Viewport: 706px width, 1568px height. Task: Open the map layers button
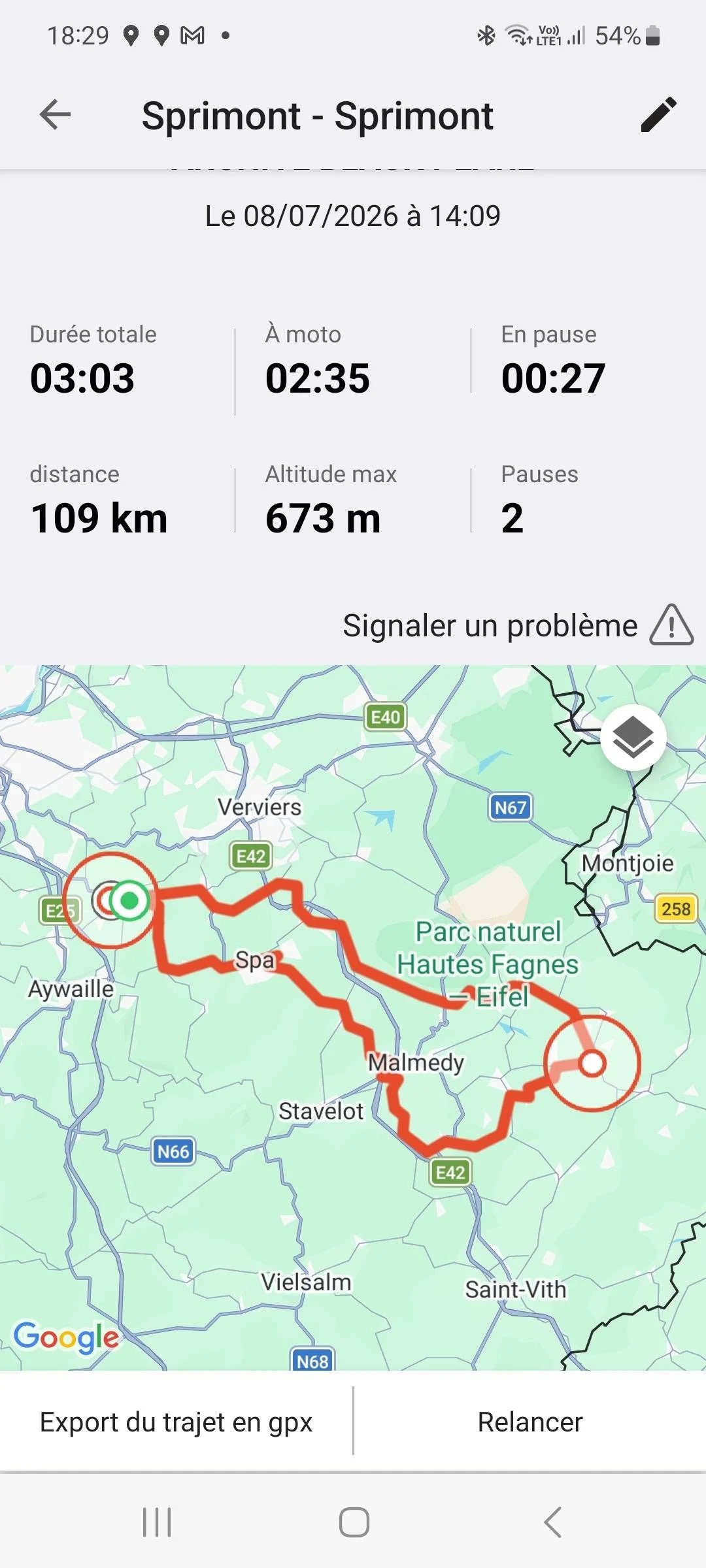633,738
